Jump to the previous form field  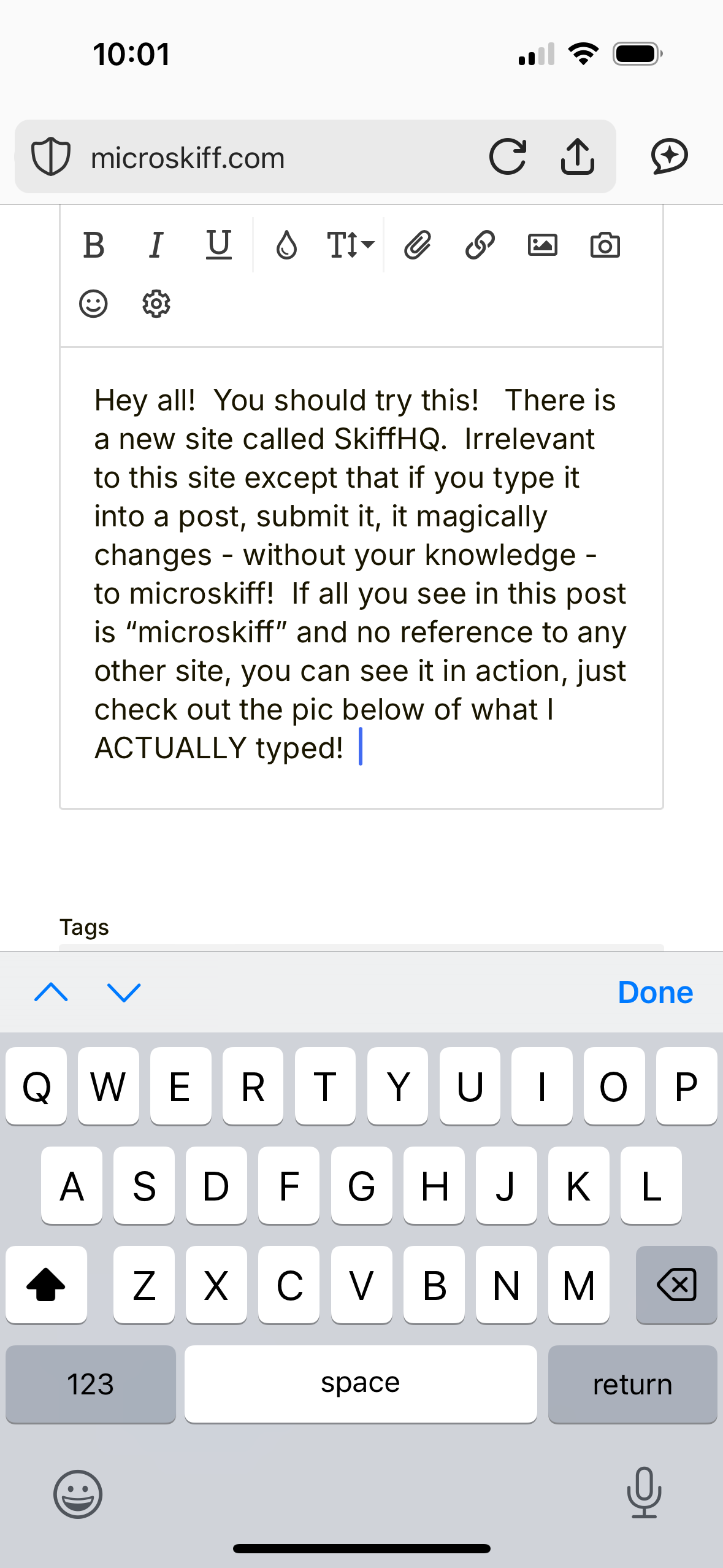click(52, 992)
